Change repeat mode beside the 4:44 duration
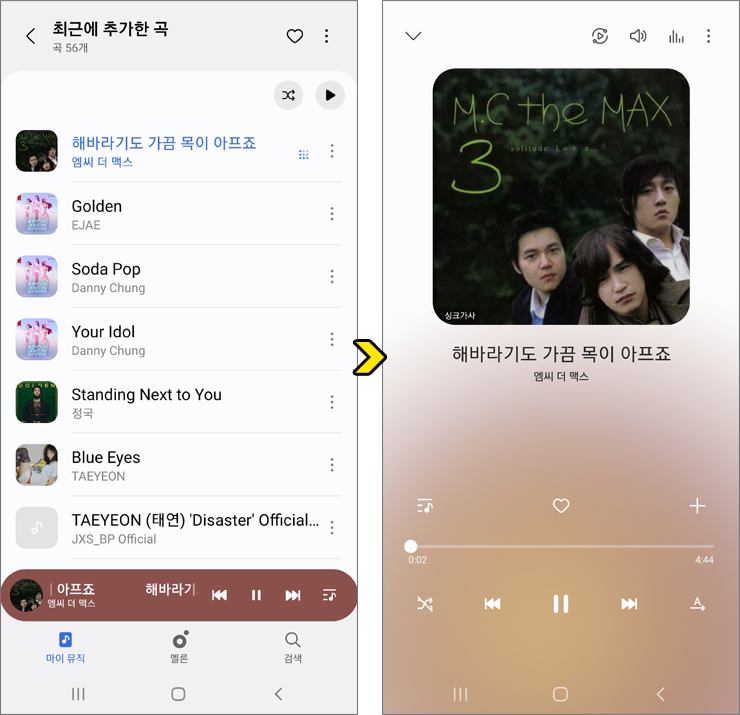This screenshot has width=740, height=715. [697, 604]
